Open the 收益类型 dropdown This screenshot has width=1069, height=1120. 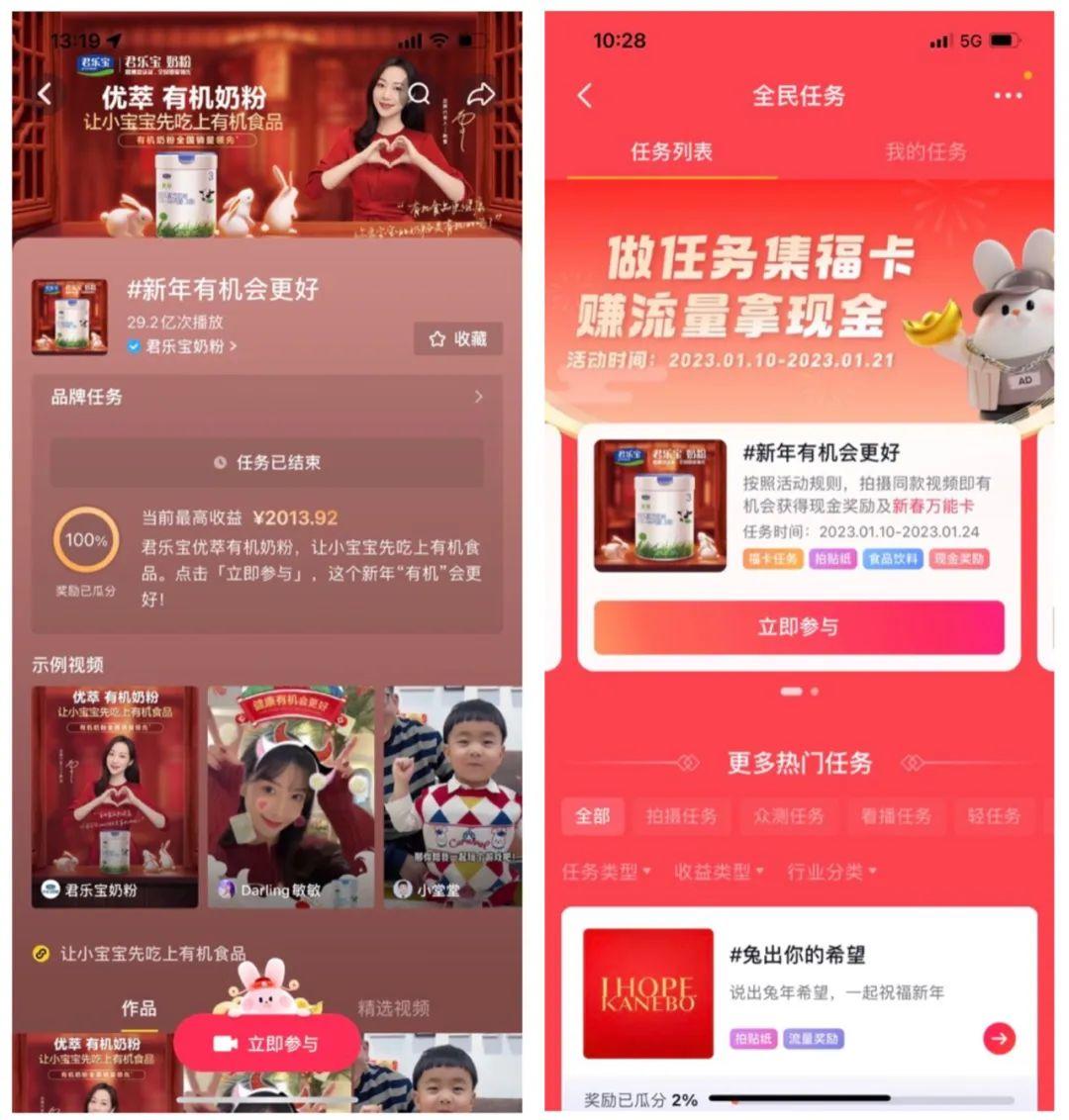pyautogui.click(x=719, y=872)
